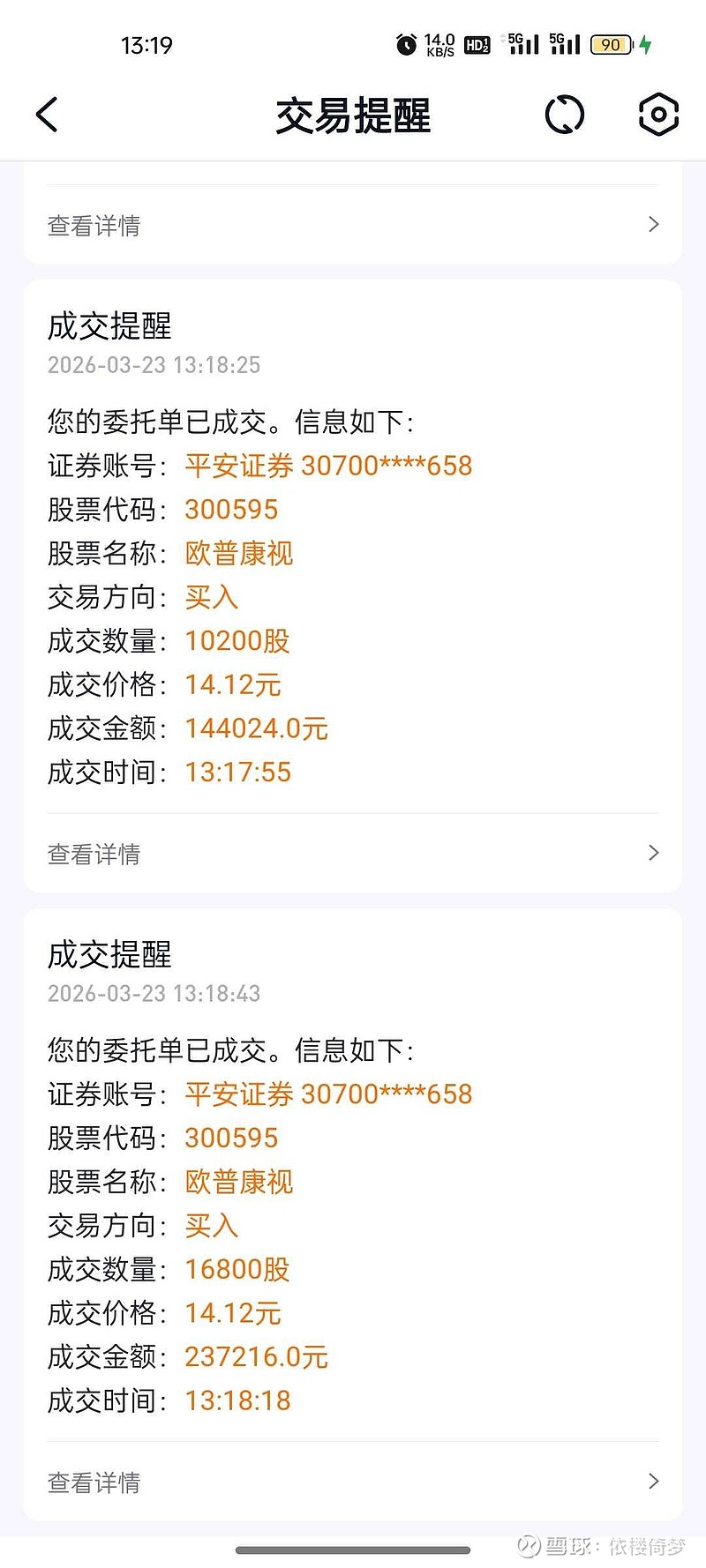Image resolution: width=706 pixels, height=1568 pixels.
Task: Tap account 平安证券 30700****658
Action: click(x=328, y=466)
